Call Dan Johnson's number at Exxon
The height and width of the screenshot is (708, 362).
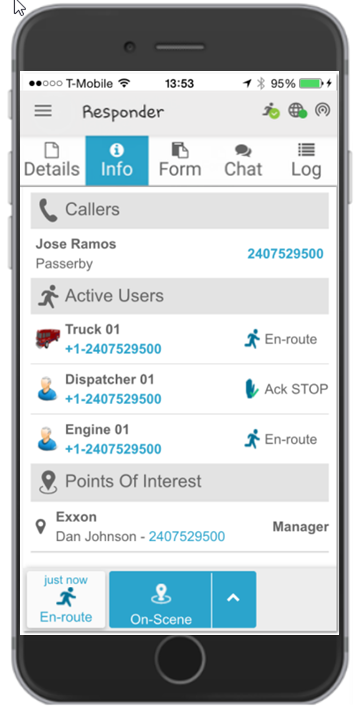(x=187, y=536)
